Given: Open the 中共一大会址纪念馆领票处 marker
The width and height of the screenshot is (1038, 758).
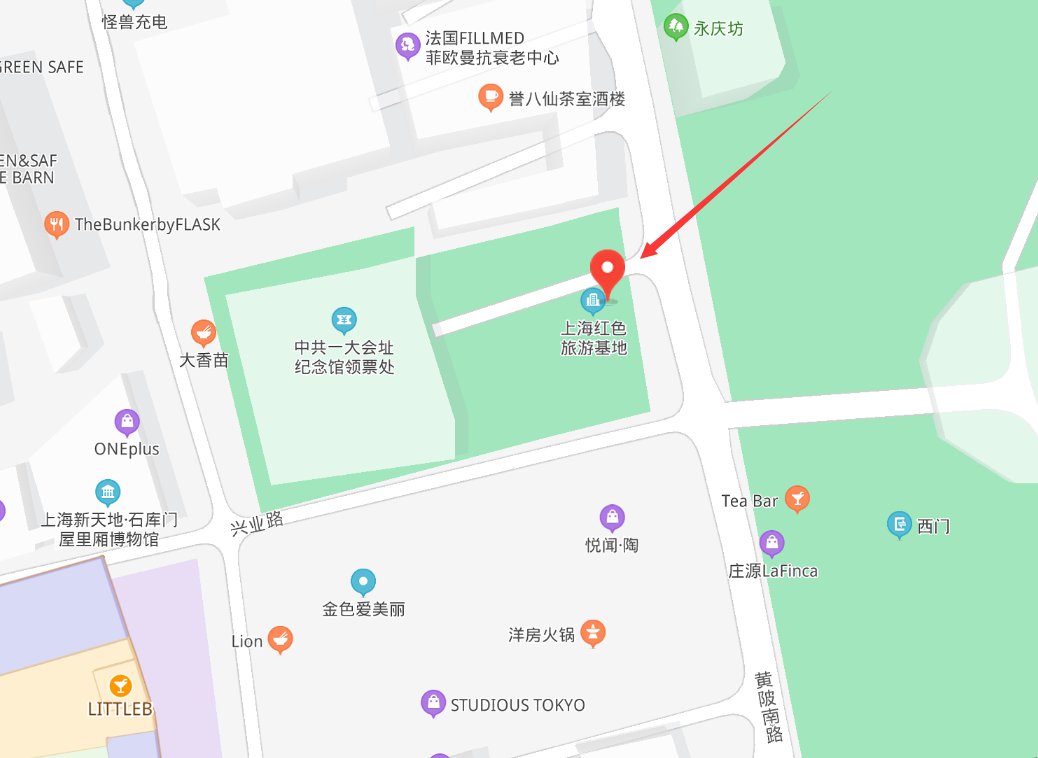Looking at the screenshot, I should pyautogui.click(x=344, y=320).
